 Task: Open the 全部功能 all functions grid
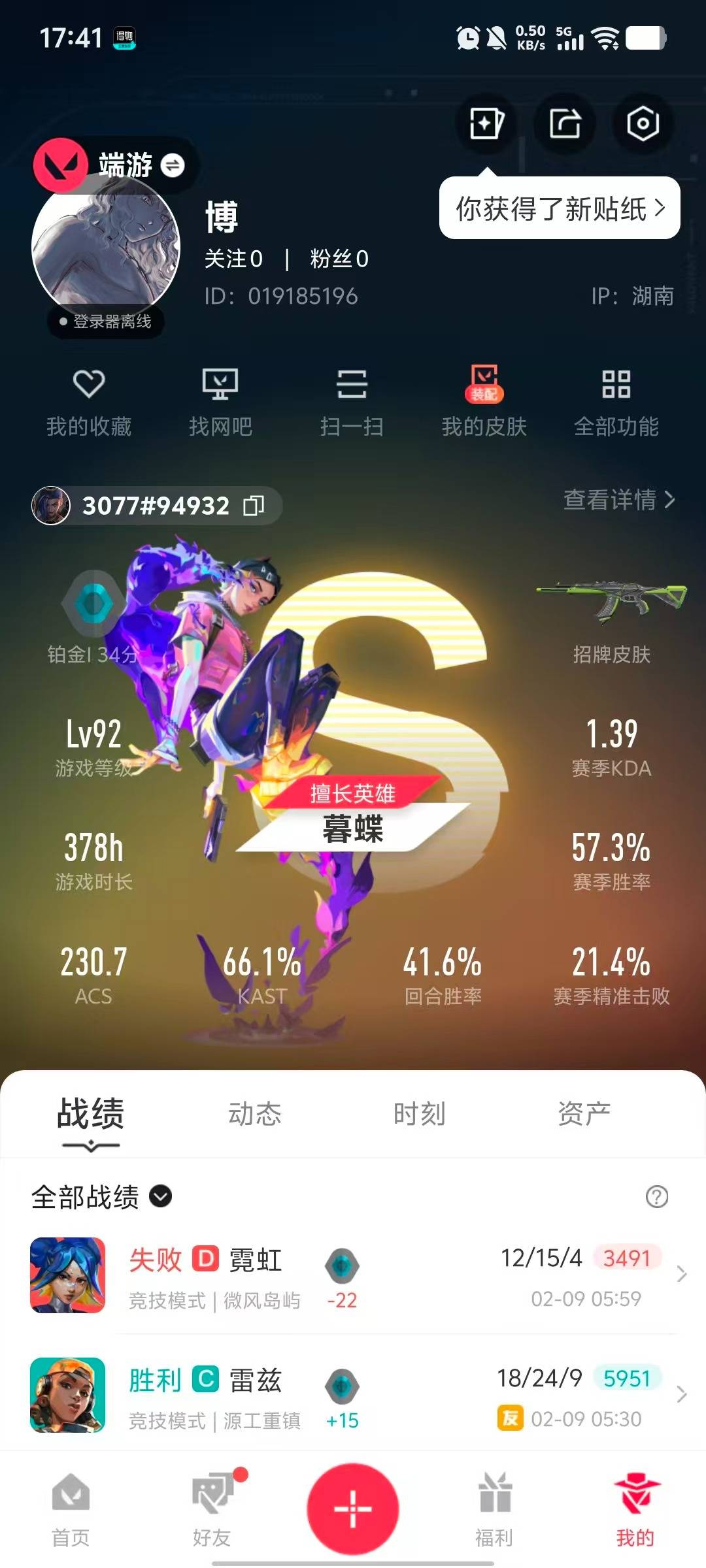pyautogui.click(x=617, y=400)
